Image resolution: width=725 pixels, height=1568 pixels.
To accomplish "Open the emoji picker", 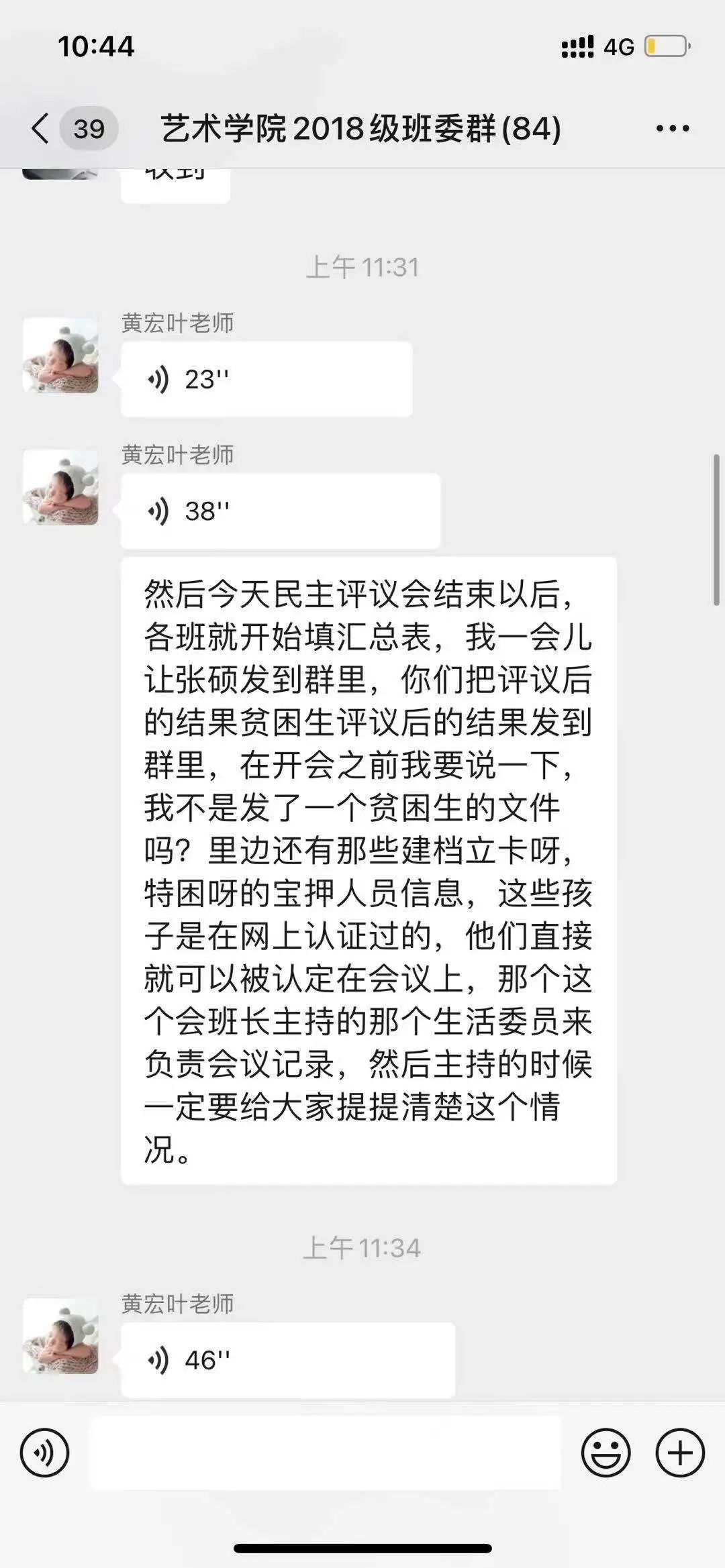I will [x=606, y=1453].
